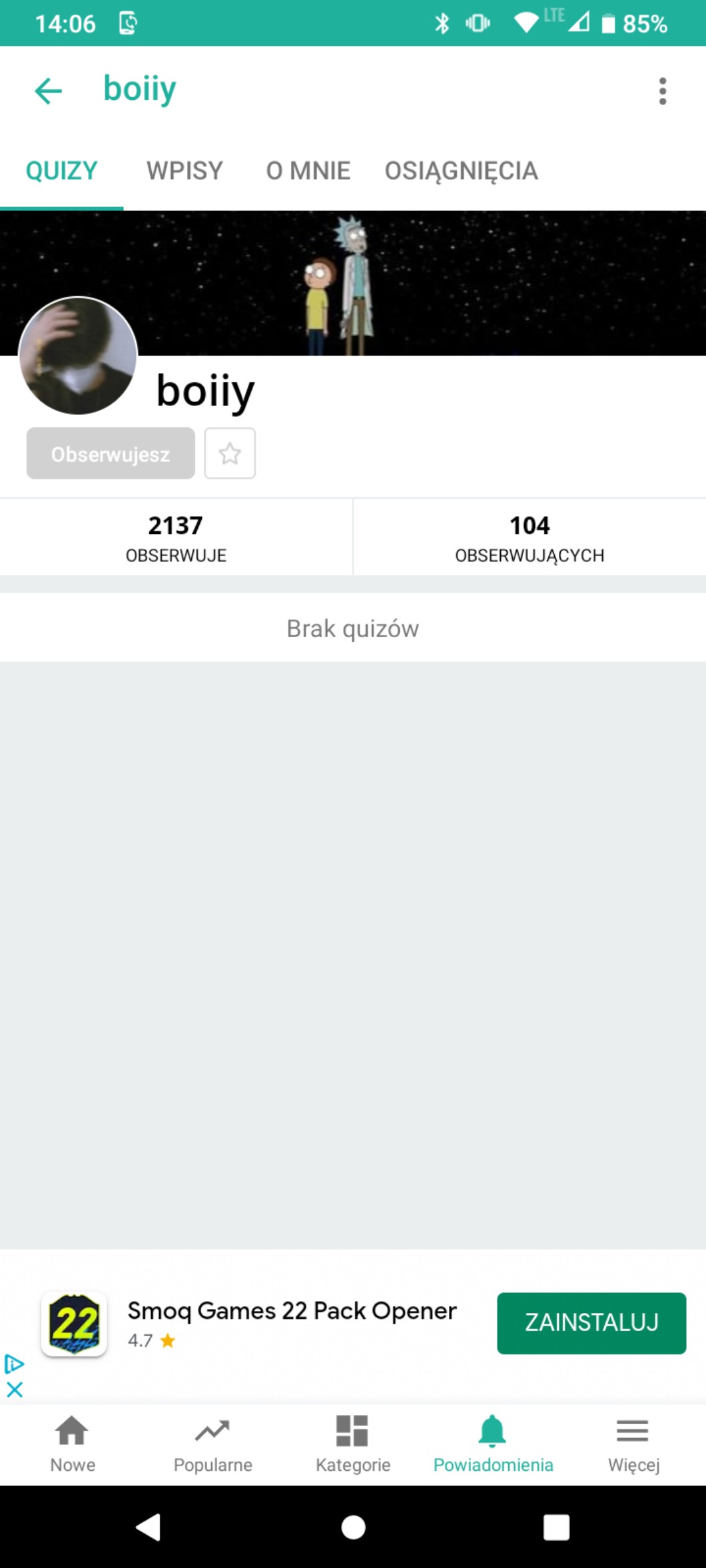Close the Smoq Games ad
This screenshot has height=1568, width=706.
pos(14,1390)
